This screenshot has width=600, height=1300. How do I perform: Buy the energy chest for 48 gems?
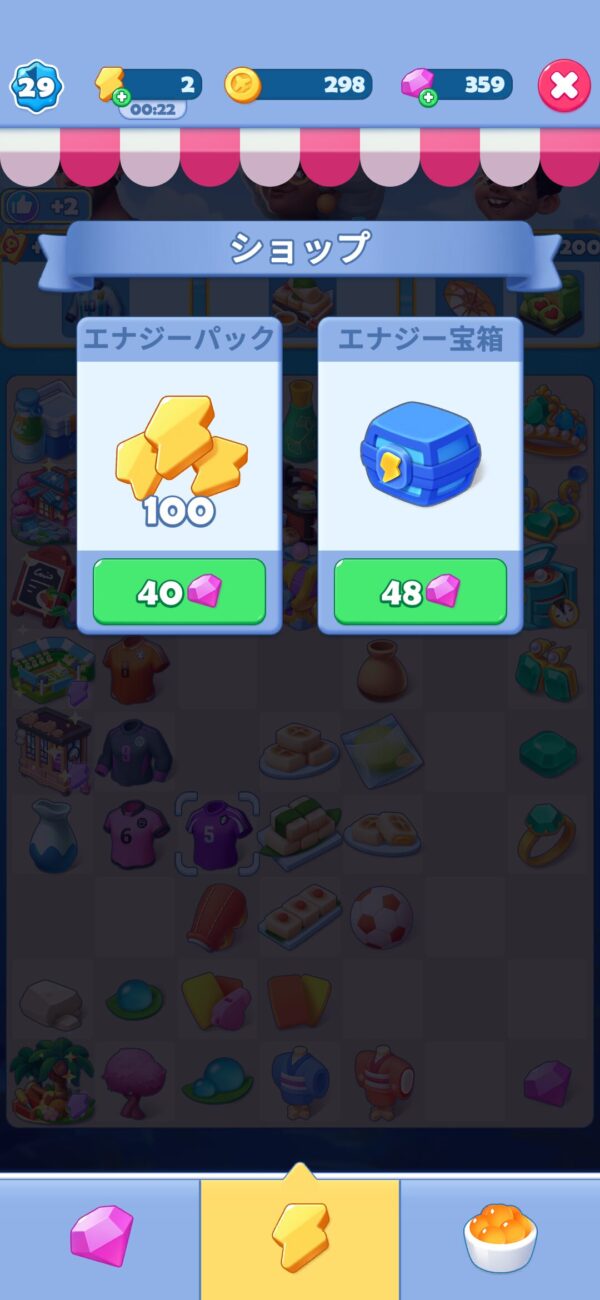tap(420, 592)
